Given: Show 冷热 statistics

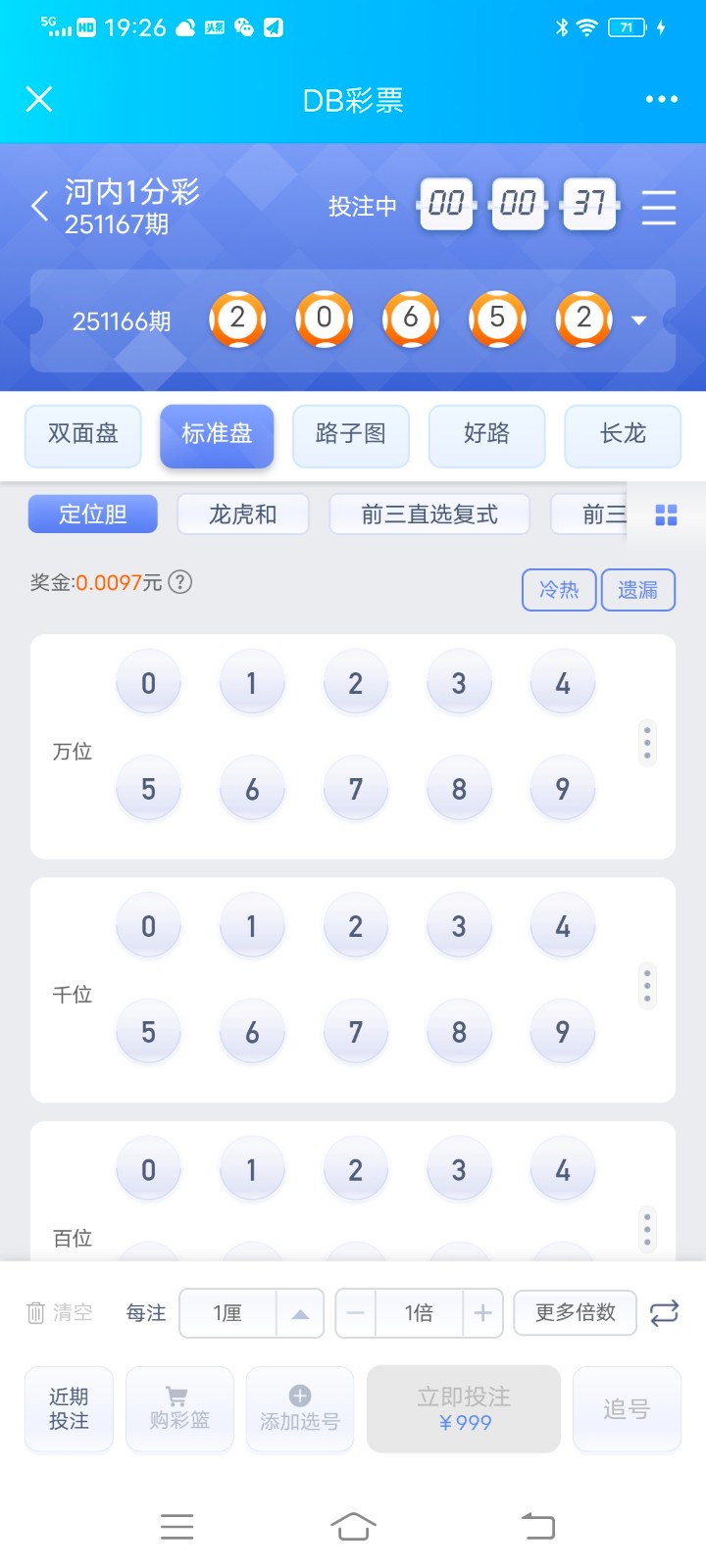Looking at the screenshot, I should point(559,590).
